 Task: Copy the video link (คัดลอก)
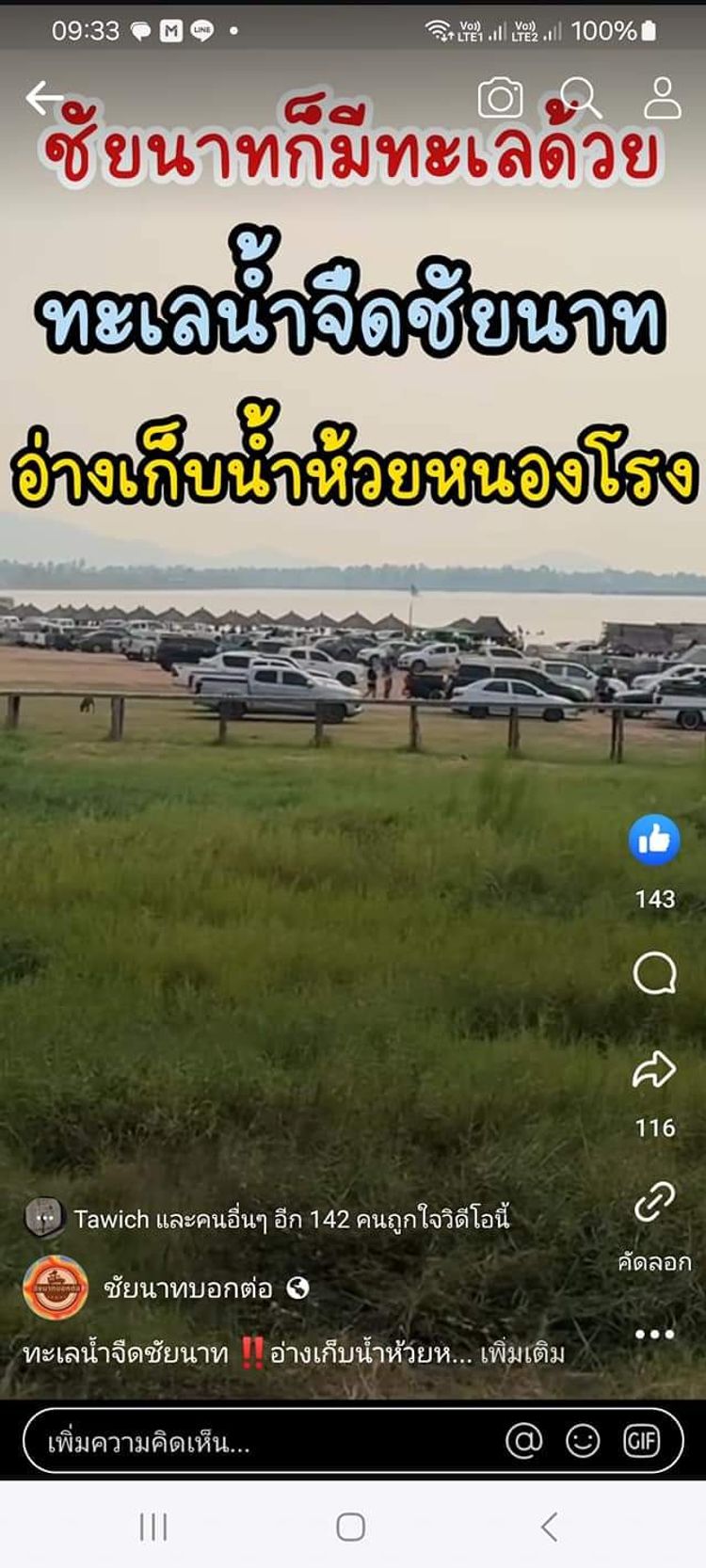point(654,1203)
